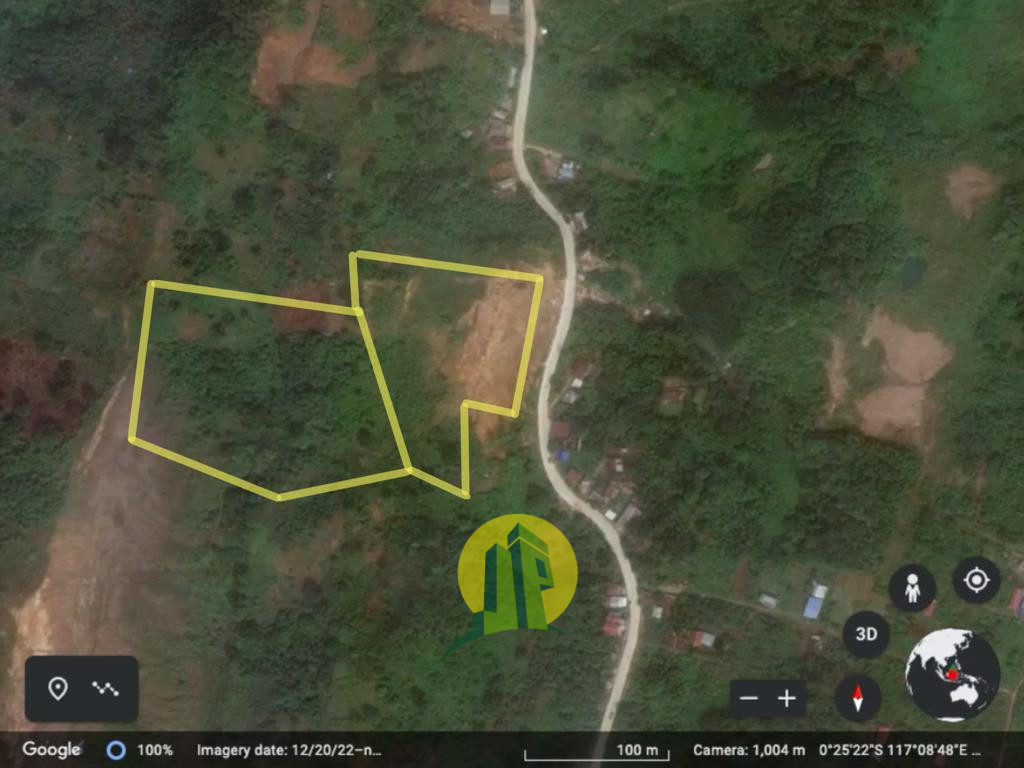Zoom out with the minus button
The height and width of the screenshot is (768, 1024).
[749, 698]
